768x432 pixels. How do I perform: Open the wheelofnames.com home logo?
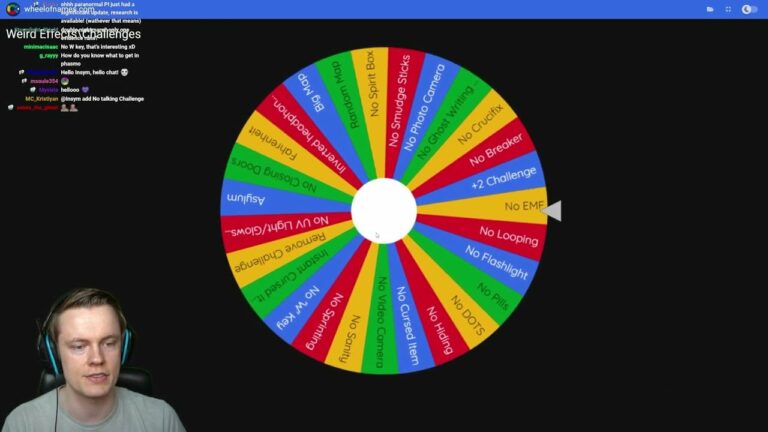pyautogui.click(x=13, y=9)
